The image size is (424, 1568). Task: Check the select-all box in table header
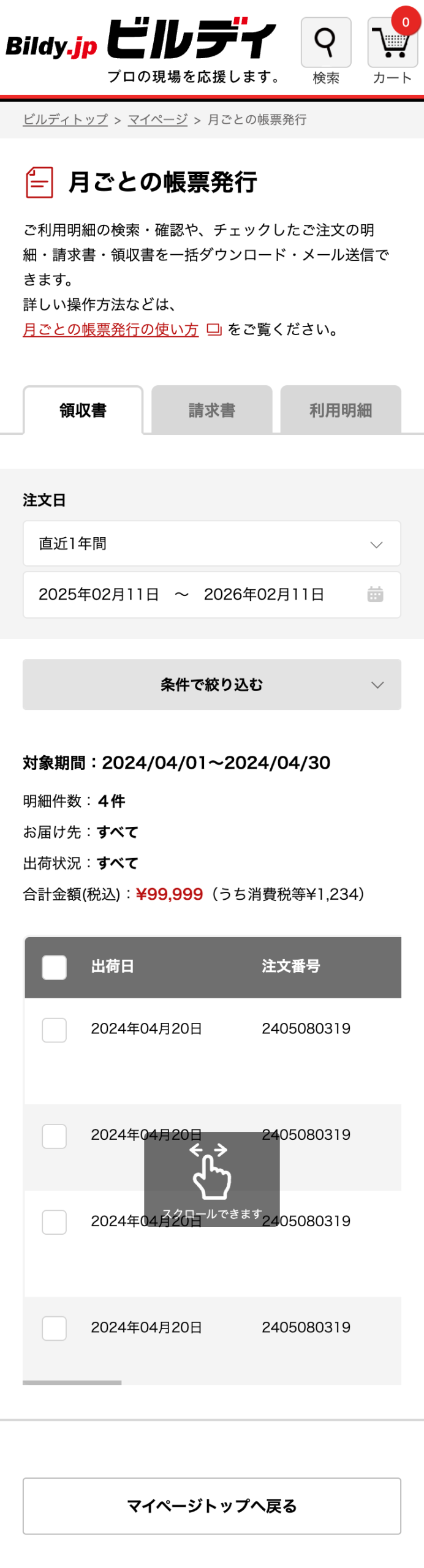[x=54, y=967]
